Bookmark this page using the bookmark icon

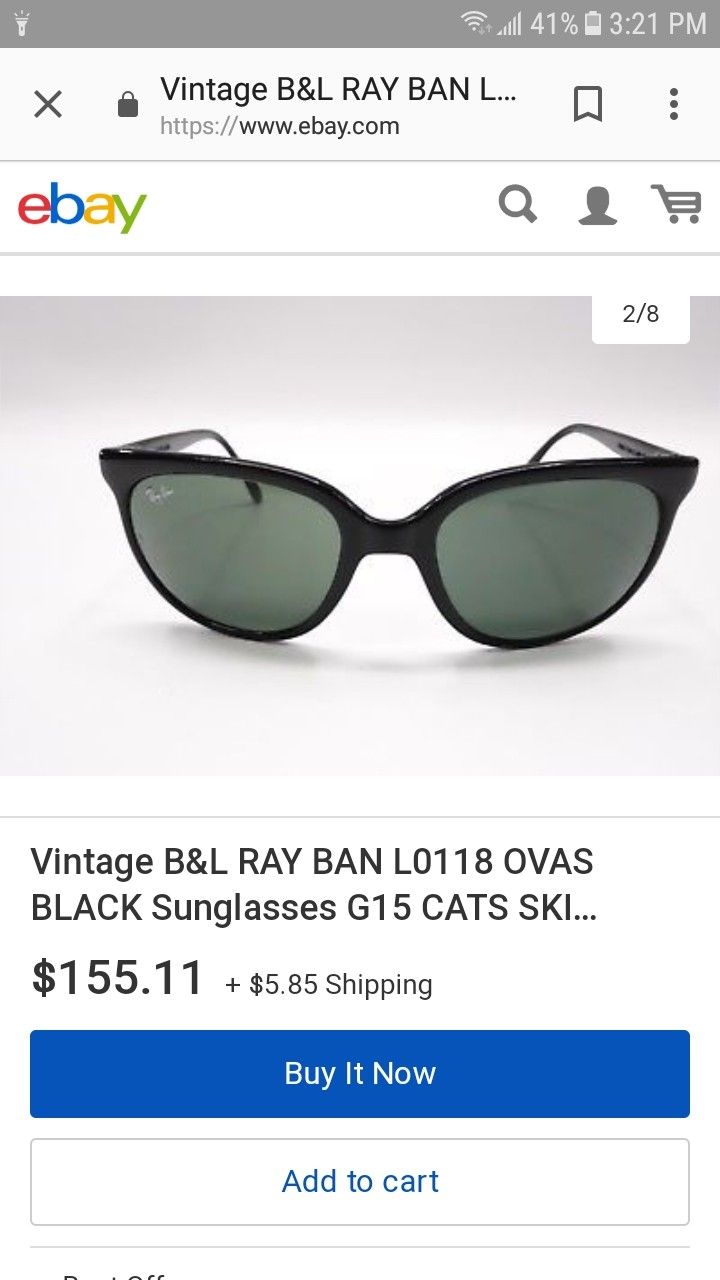[x=589, y=104]
